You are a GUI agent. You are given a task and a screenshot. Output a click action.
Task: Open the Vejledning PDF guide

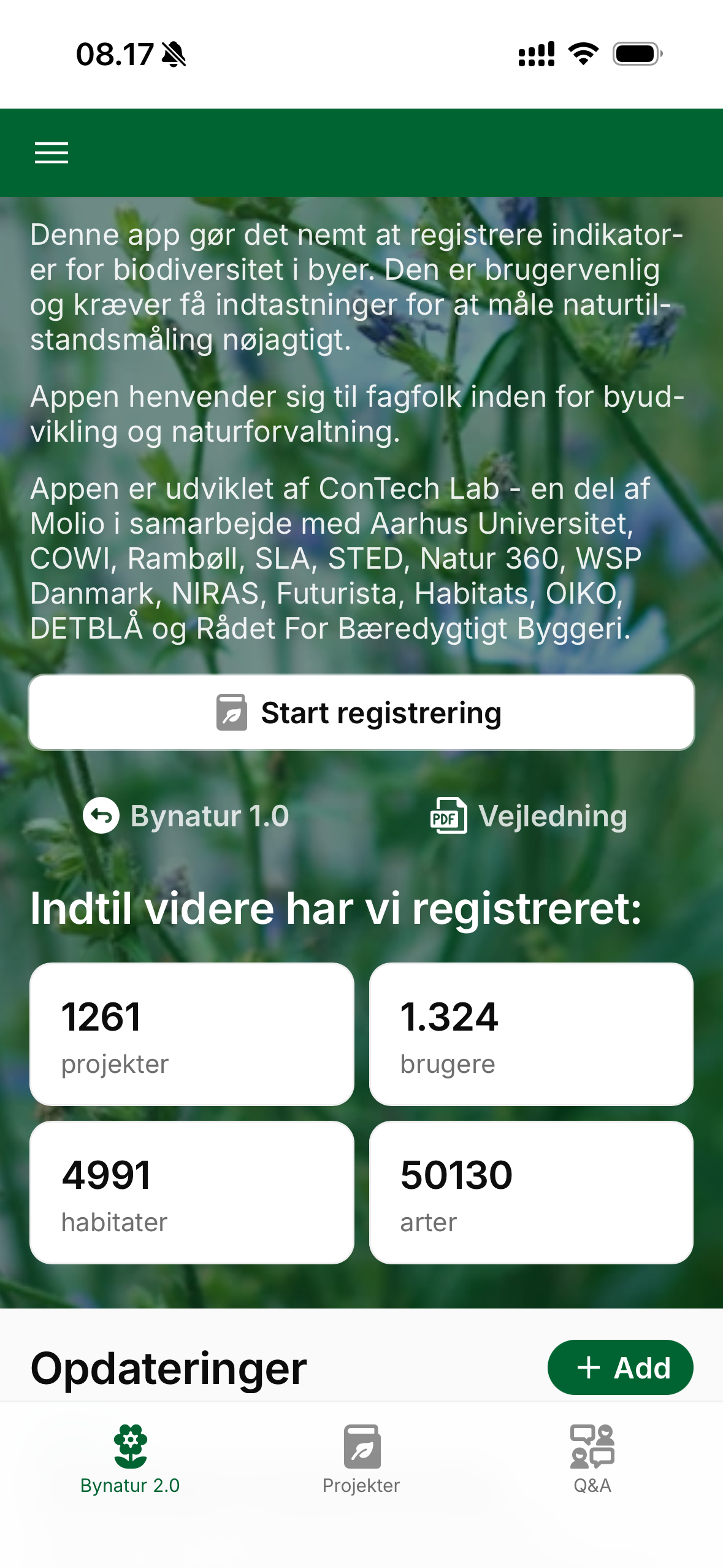click(x=529, y=816)
